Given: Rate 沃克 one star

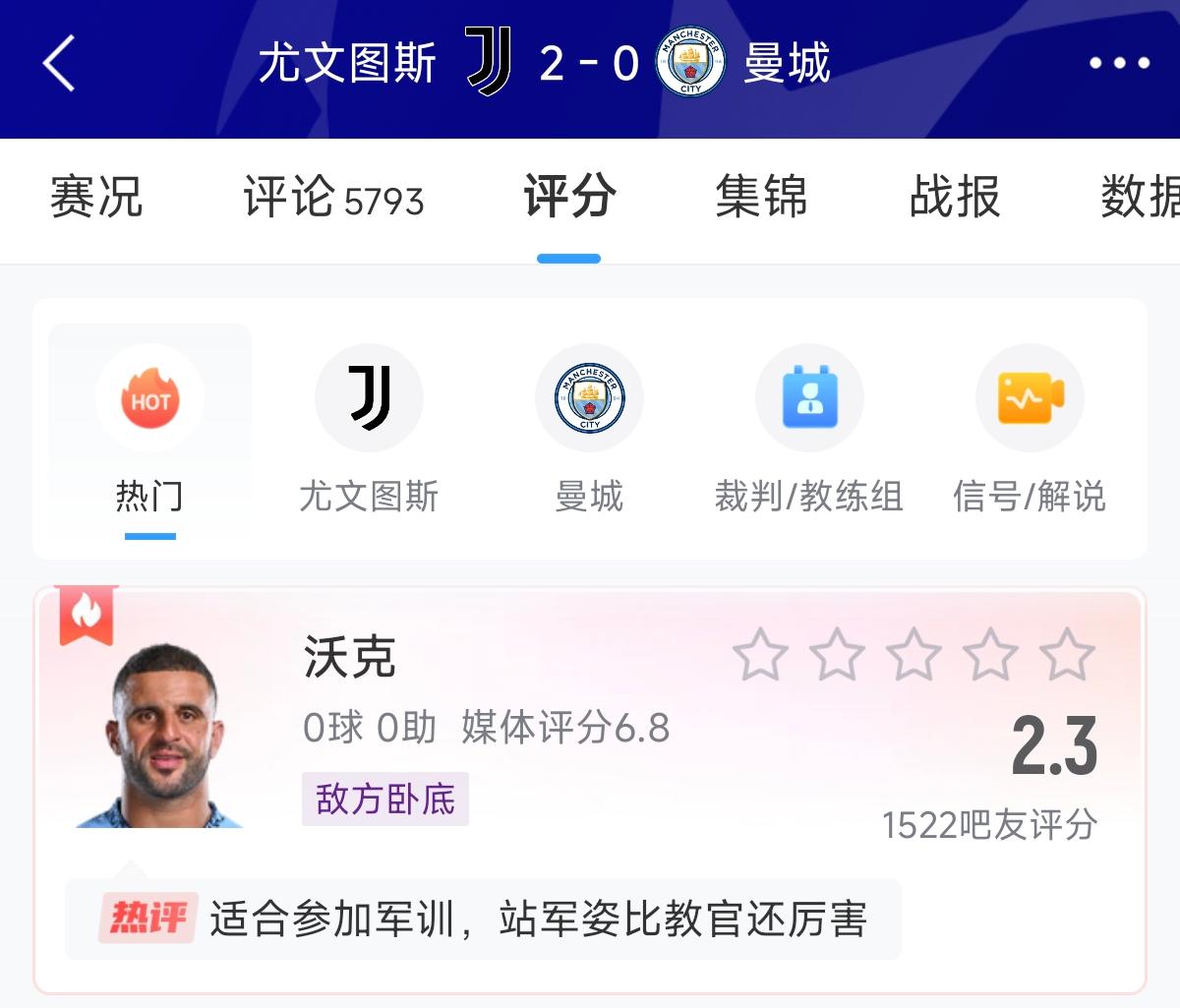Looking at the screenshot, I should (x=760, y=655).
